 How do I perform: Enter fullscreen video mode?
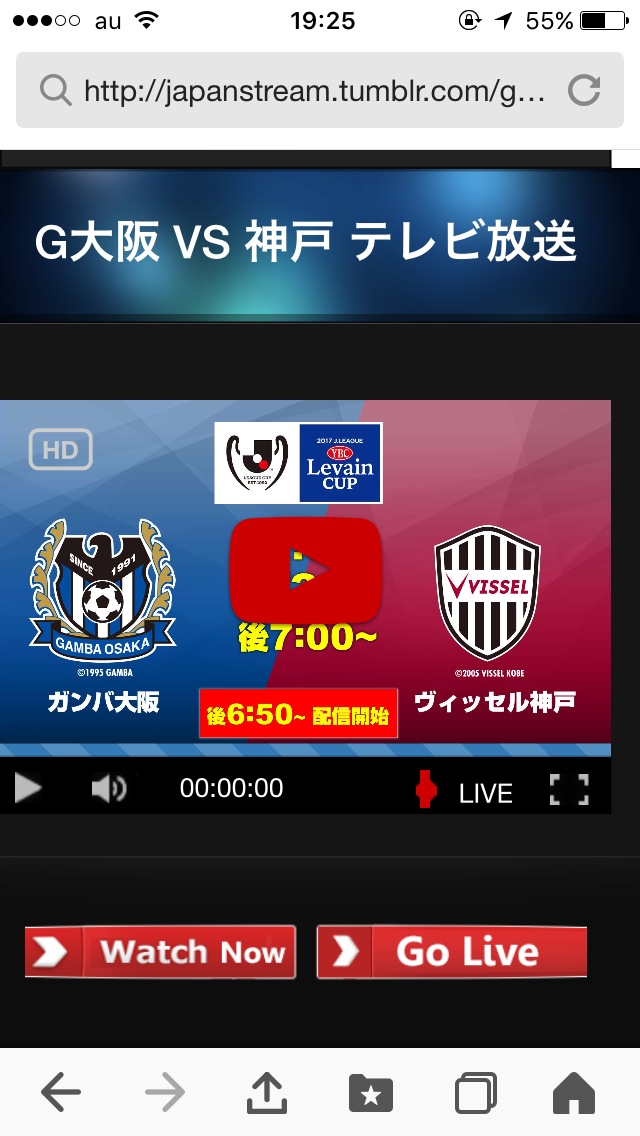569,789
